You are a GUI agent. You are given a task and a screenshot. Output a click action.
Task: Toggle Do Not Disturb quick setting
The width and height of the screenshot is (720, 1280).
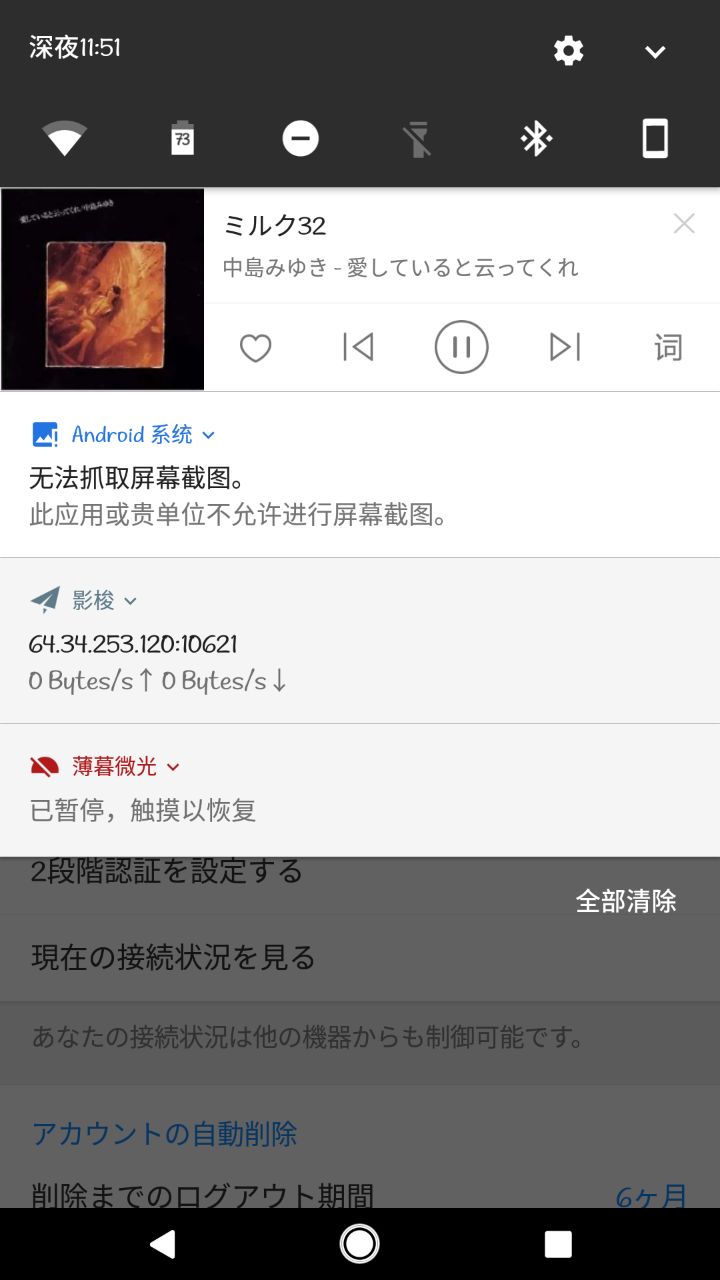pos(300,139)
